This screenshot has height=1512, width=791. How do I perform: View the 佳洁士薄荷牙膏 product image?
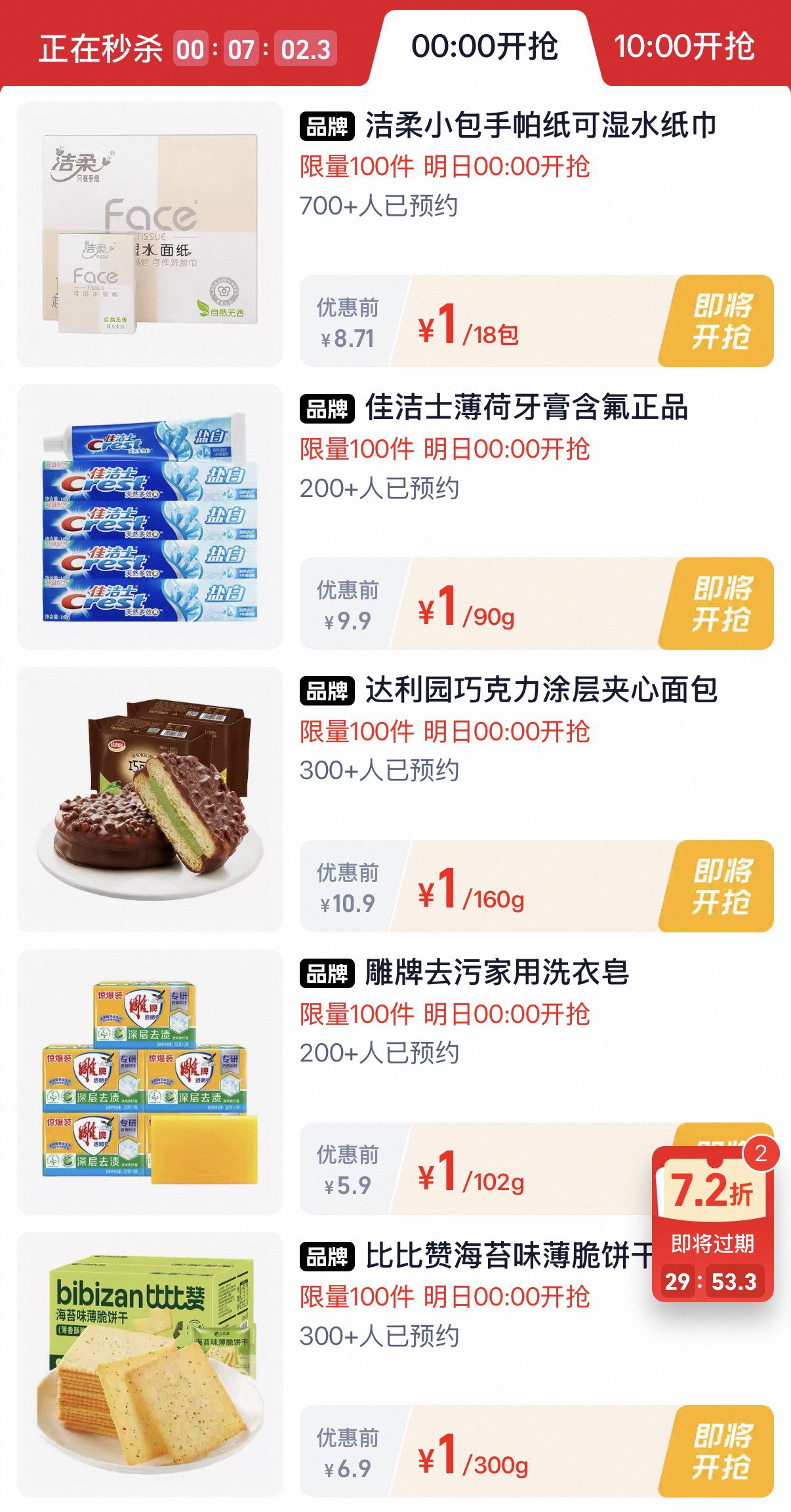tap(150, 517)
